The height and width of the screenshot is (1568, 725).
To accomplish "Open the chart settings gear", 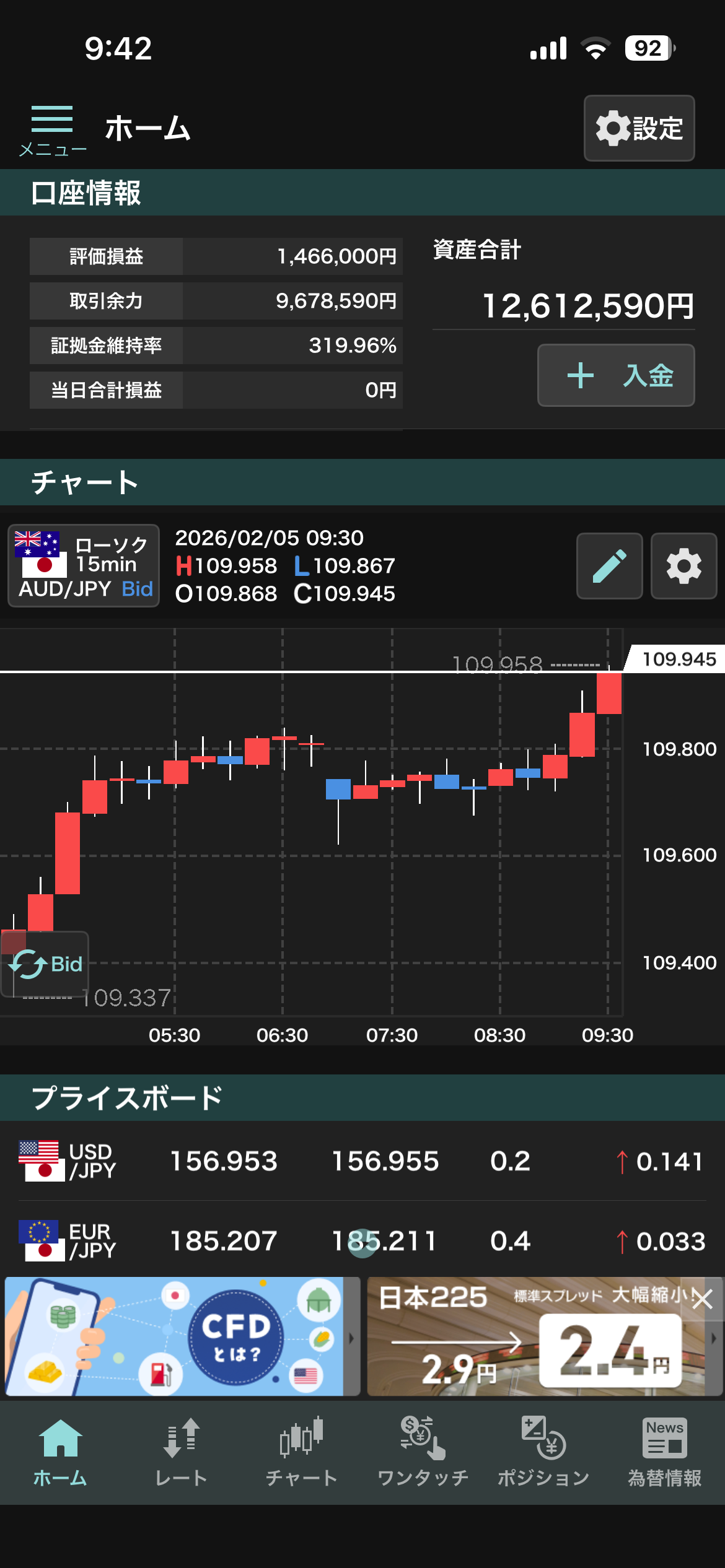I will tap(683, 565).
